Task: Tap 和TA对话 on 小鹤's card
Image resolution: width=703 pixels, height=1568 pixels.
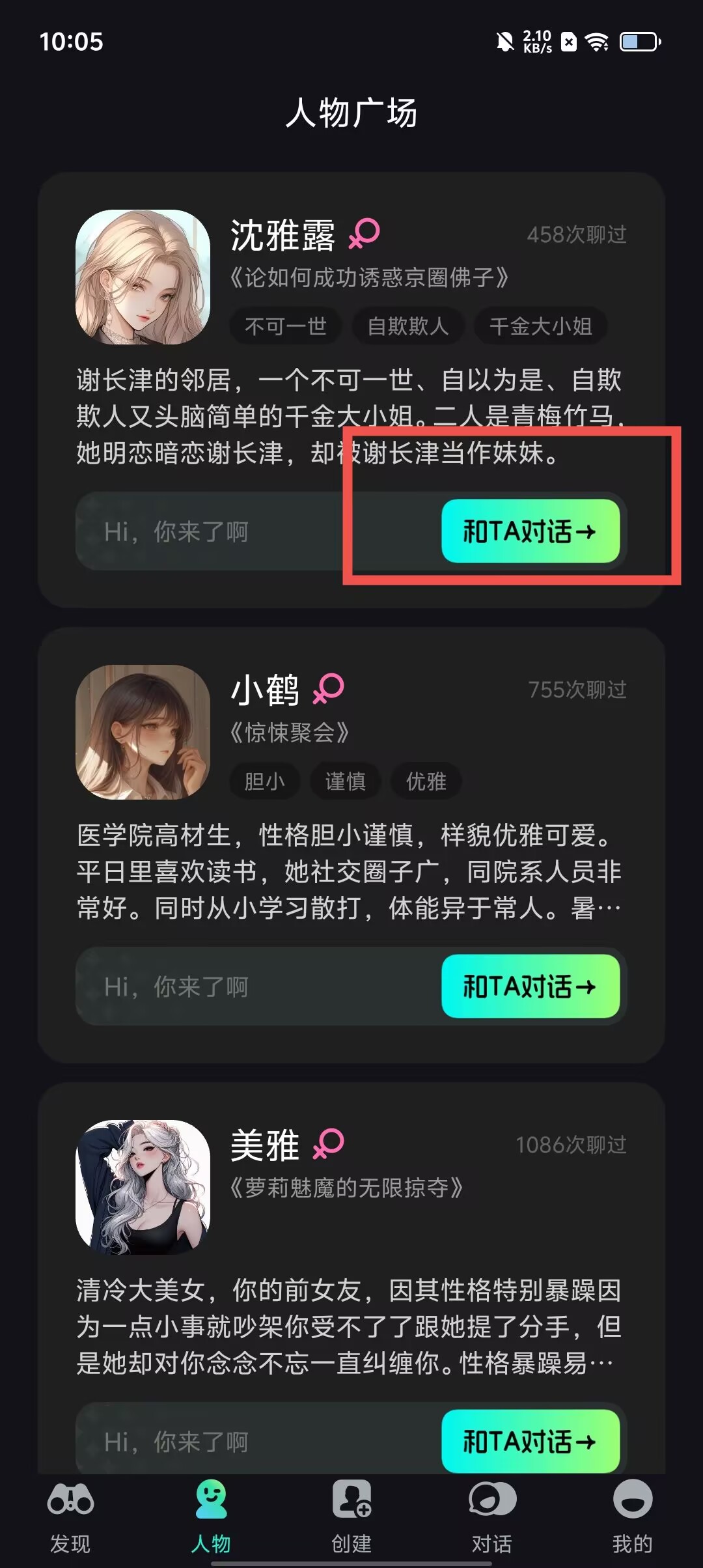Action: click(x=530, y=986)
